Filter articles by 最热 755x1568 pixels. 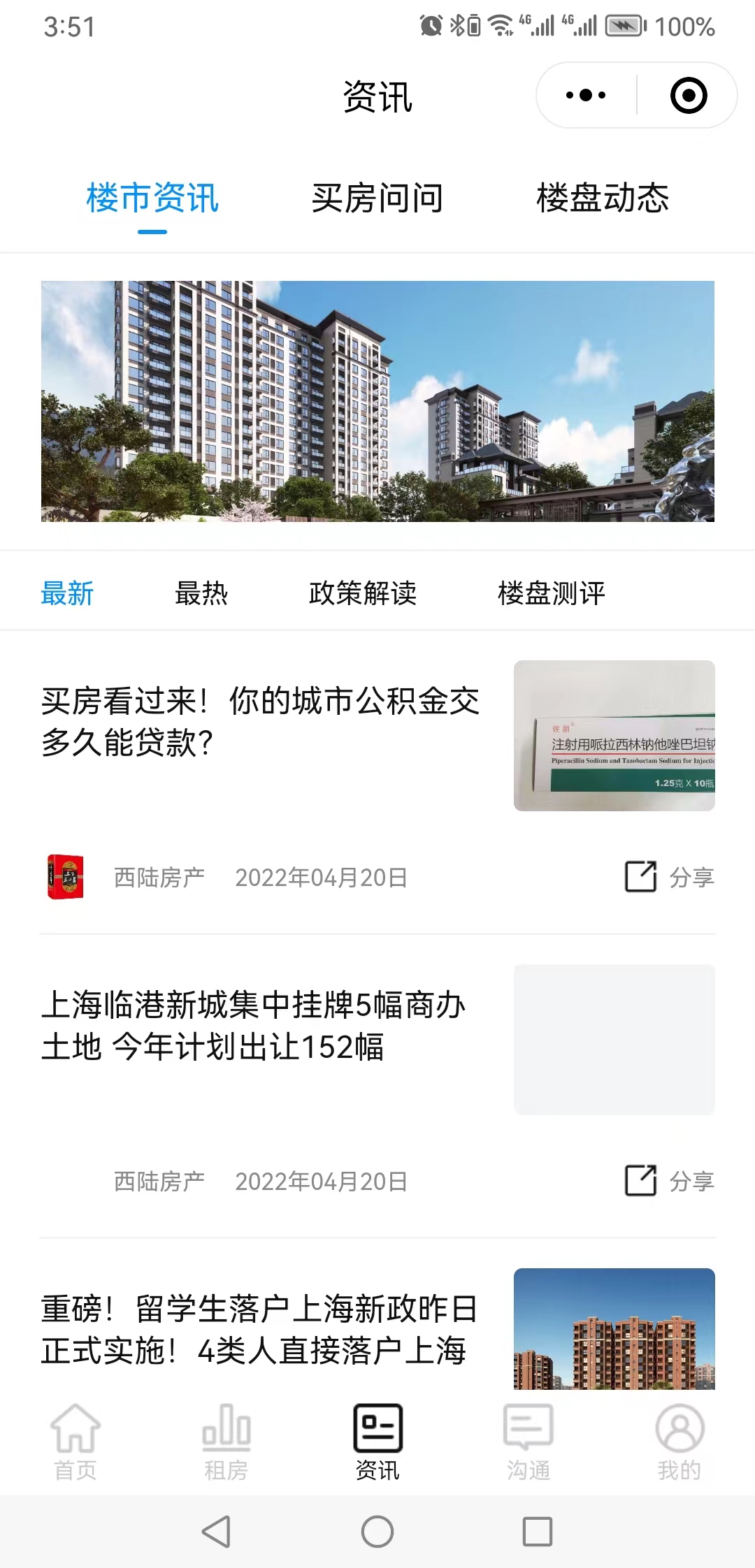(x=201, y=594)
